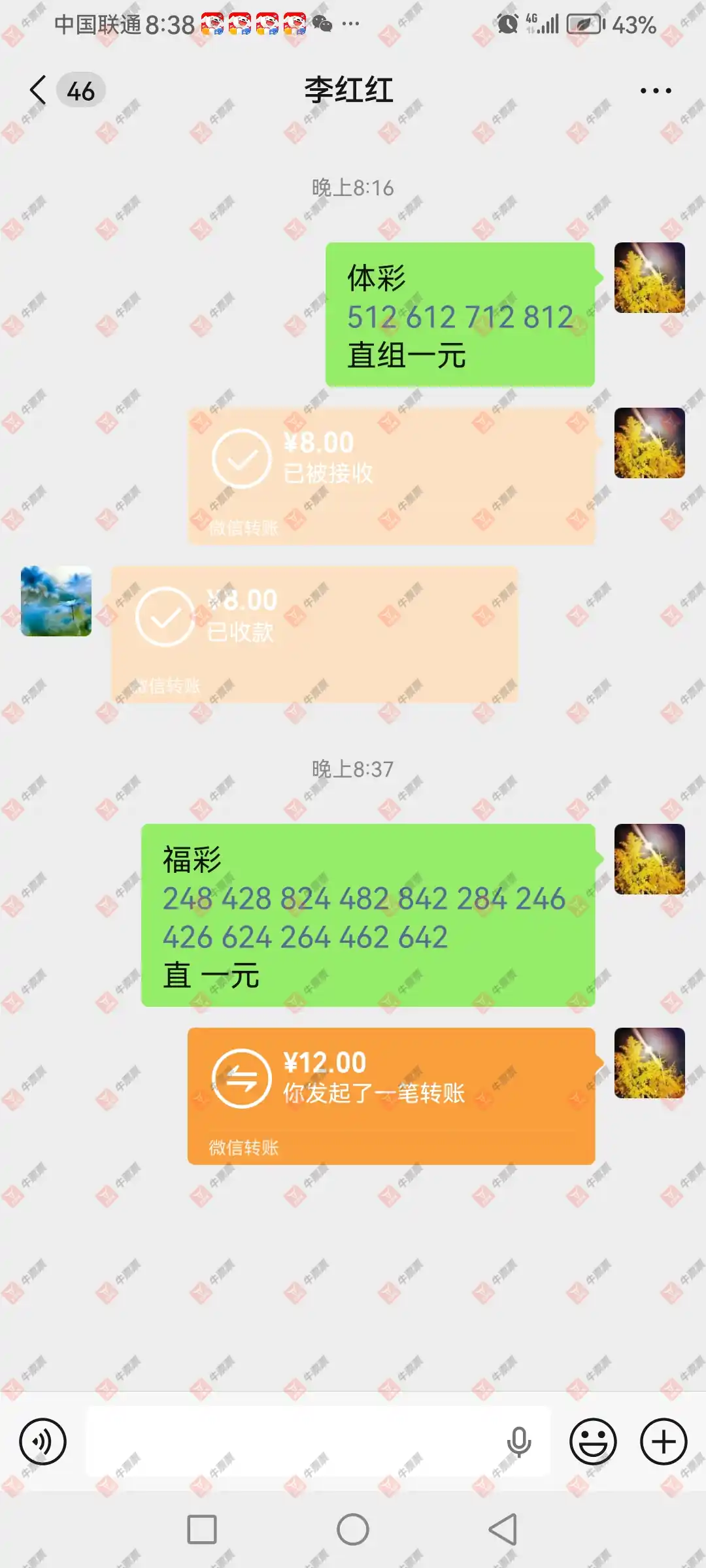Tap the back chevron to leave the chat
The image size is (706, 1568).
coord(37,90)
